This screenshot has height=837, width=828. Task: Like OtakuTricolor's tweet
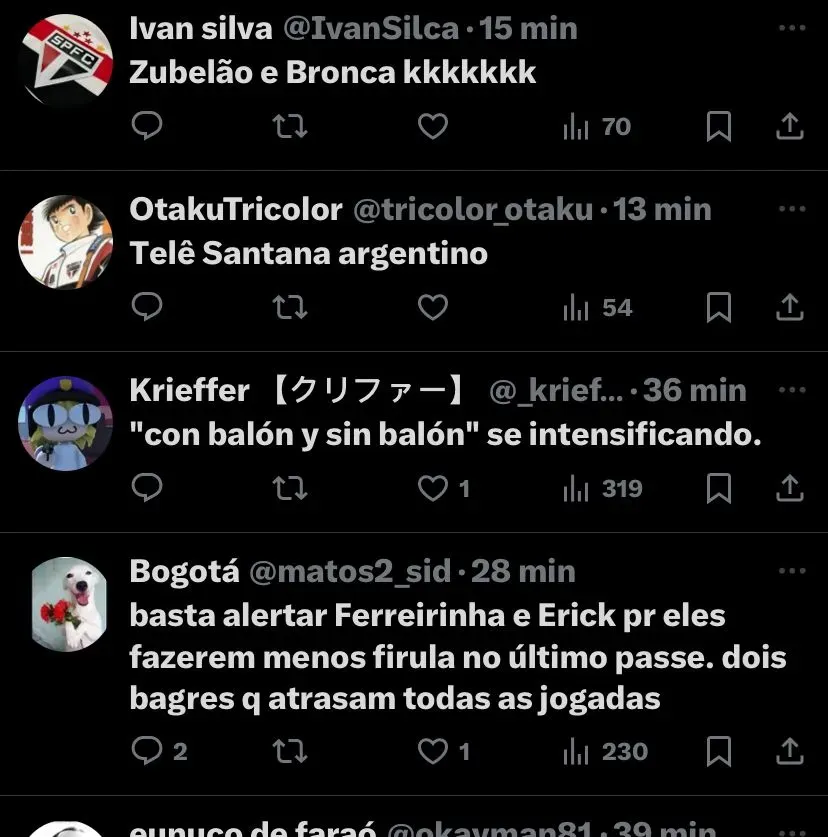pyautogui.click(x=432, y=307)
